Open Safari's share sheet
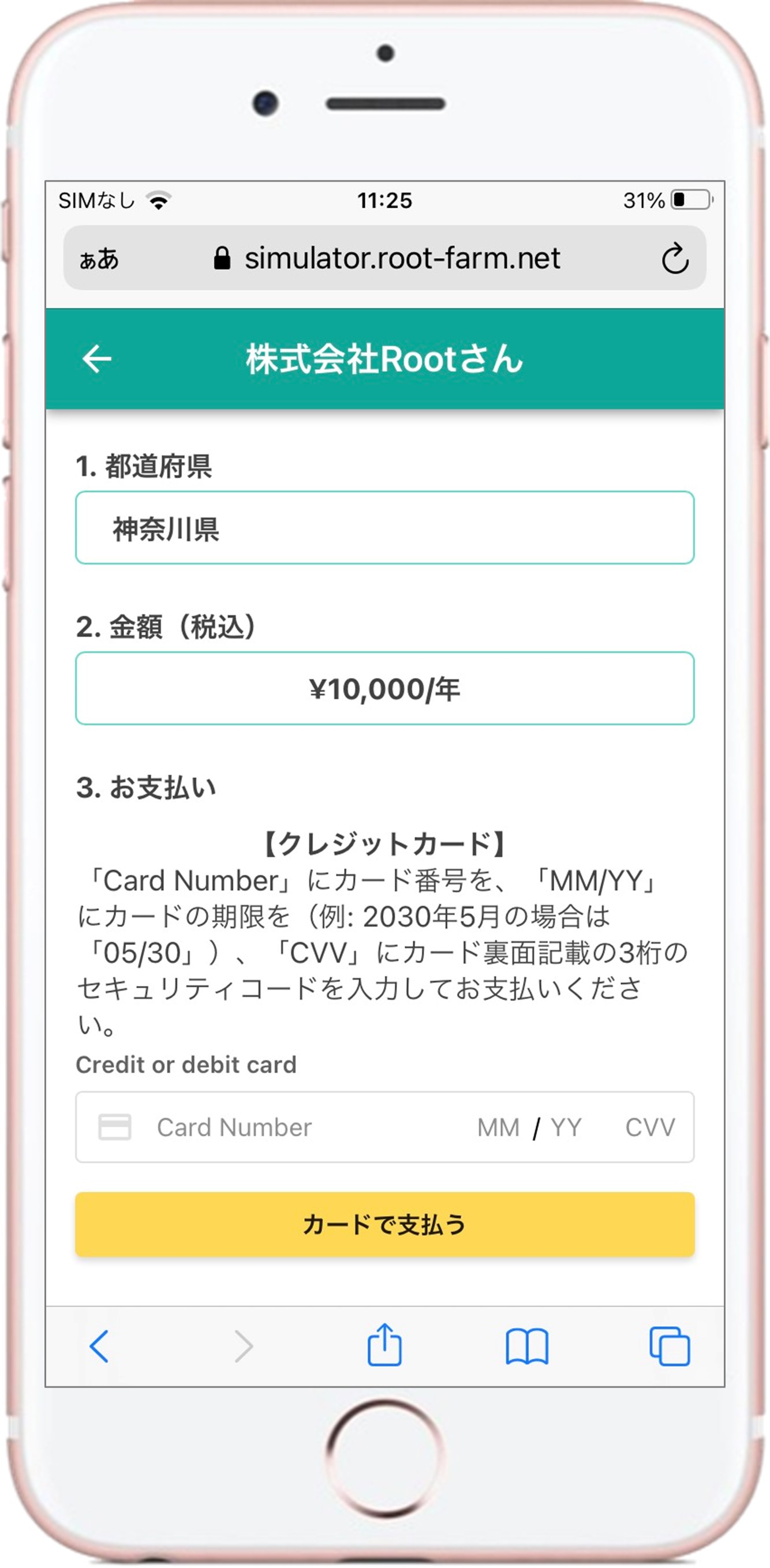The height and width of the screenshot is (1568, 770). 384,1345
